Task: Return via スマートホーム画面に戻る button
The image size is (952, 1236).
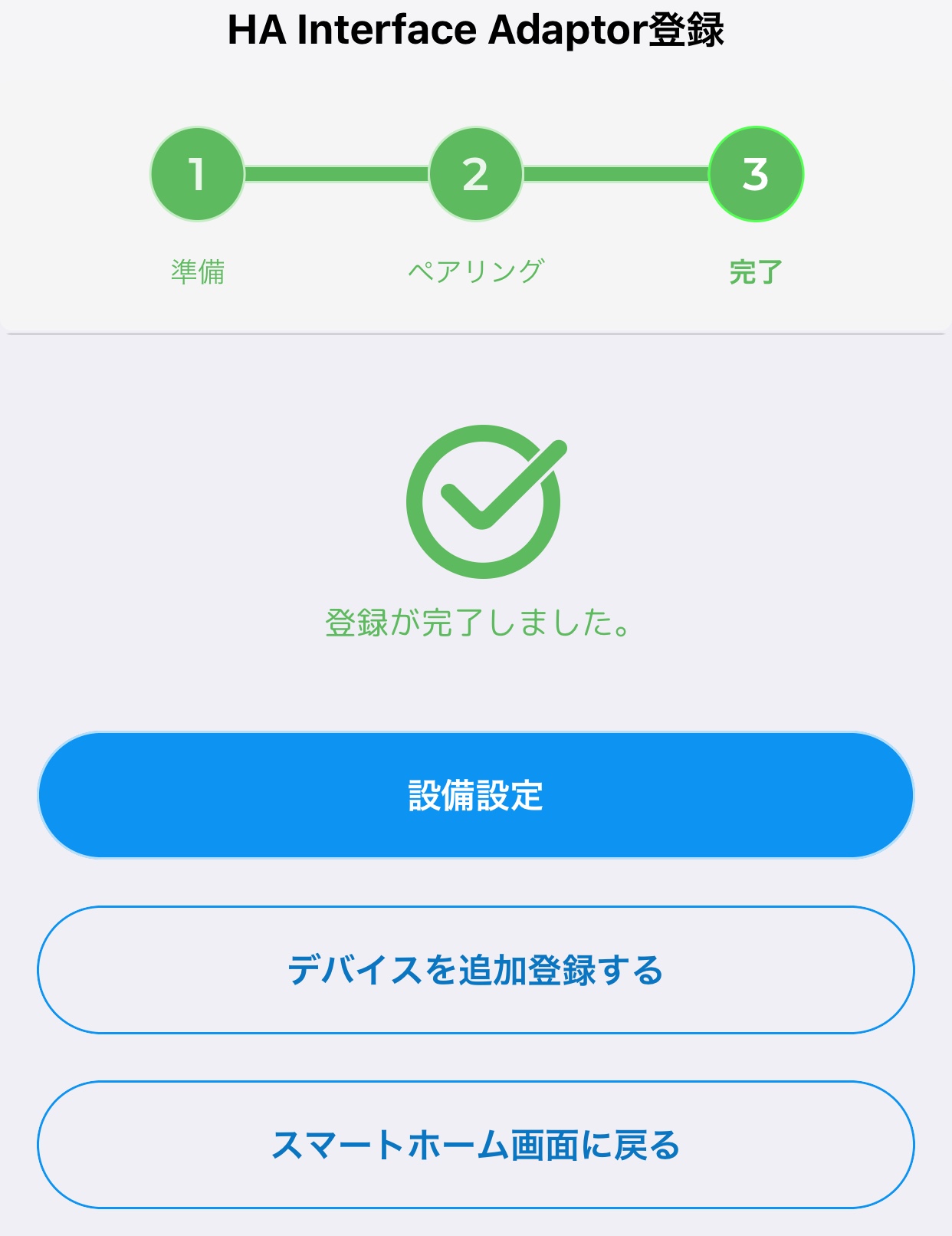Action: [475, 1145]
